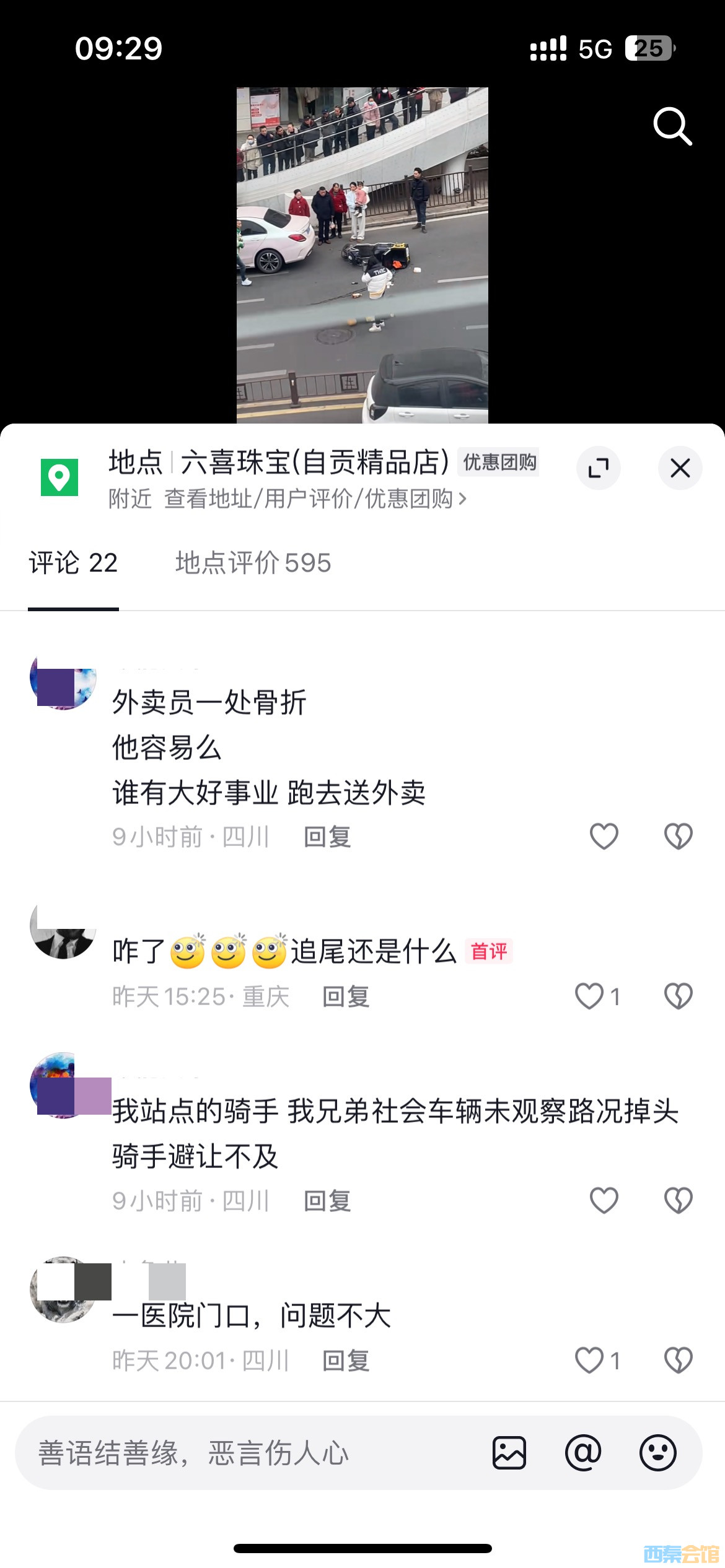Close the comments panel

click(x=680, y=468)
